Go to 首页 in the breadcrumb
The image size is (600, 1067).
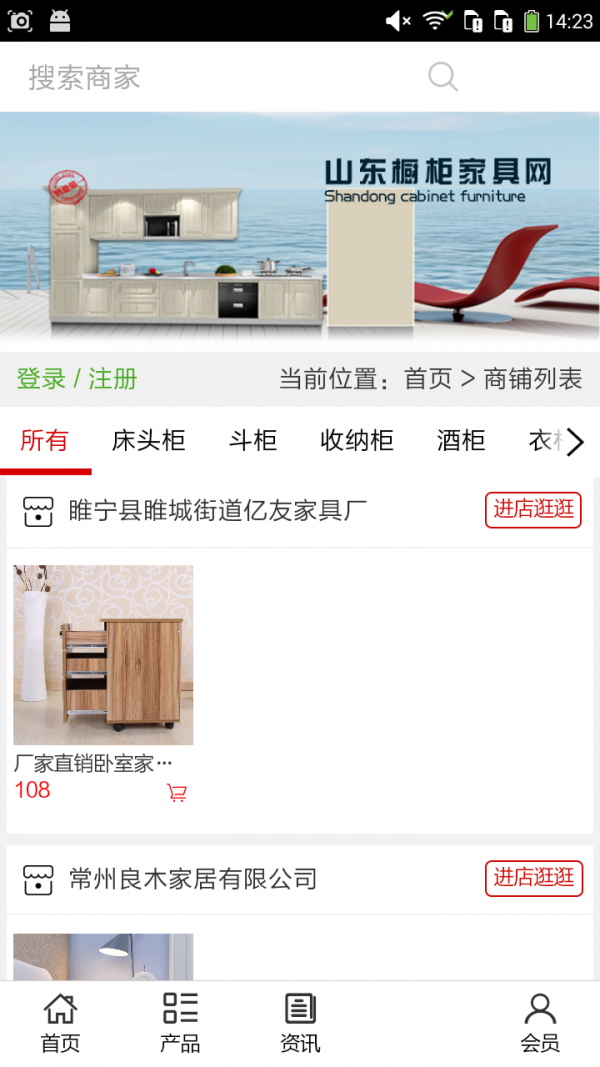pos(428,378)
